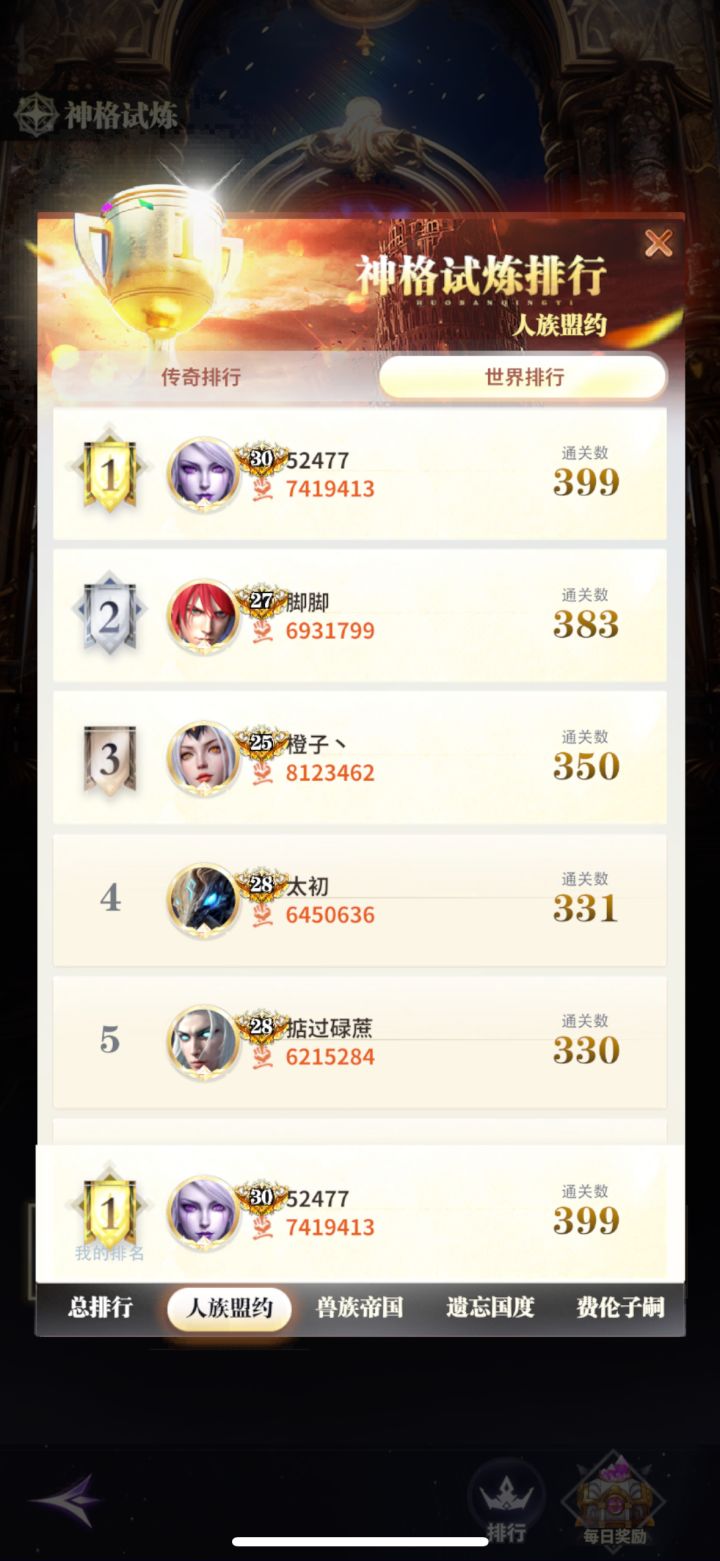This screenshot has height=1561, width=720.
Task: Tap player 脚脚's avatar portrait
Action: coord(203,615)
